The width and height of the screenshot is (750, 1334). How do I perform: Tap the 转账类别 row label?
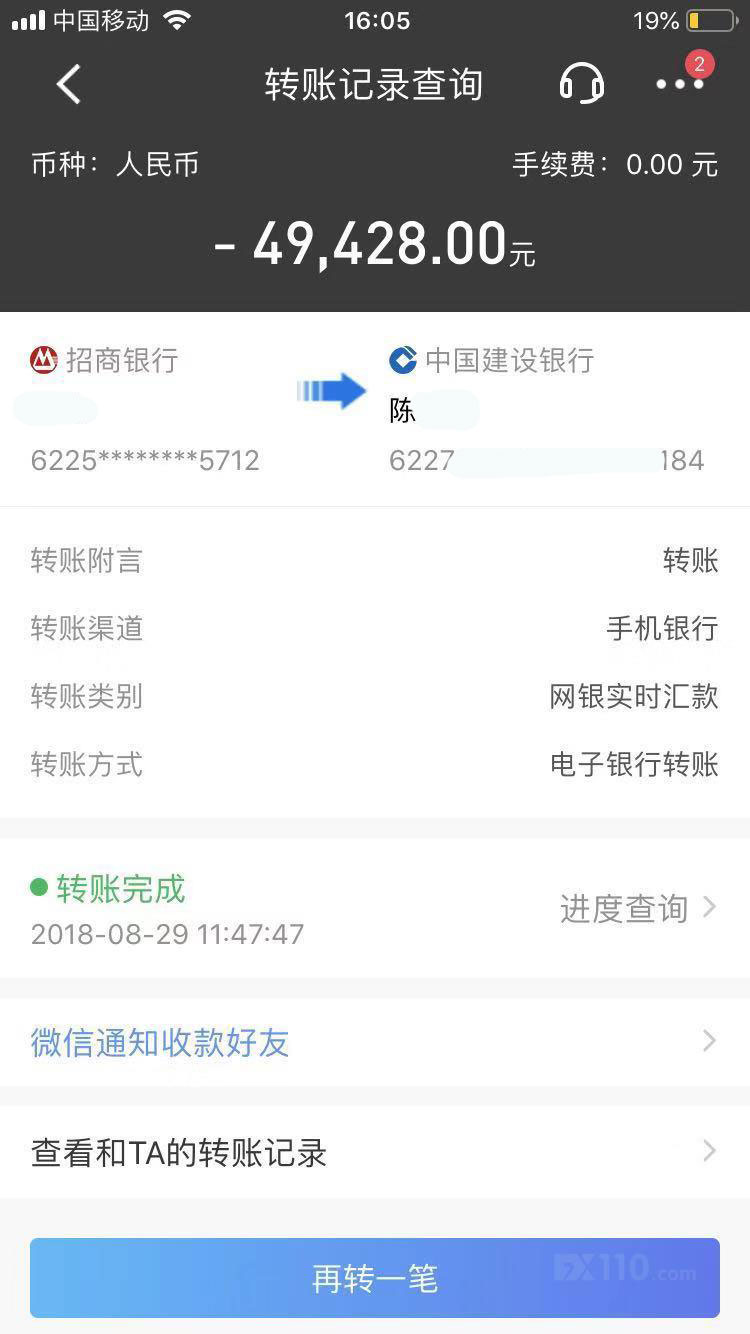(85, 697)
